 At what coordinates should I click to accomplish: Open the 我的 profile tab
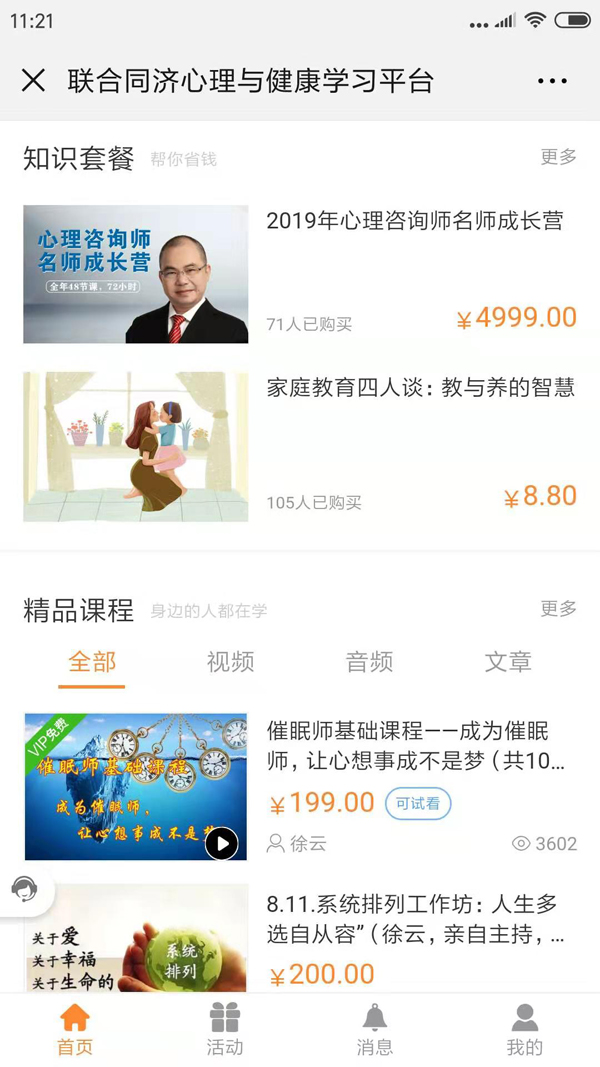click(524, 1030)
